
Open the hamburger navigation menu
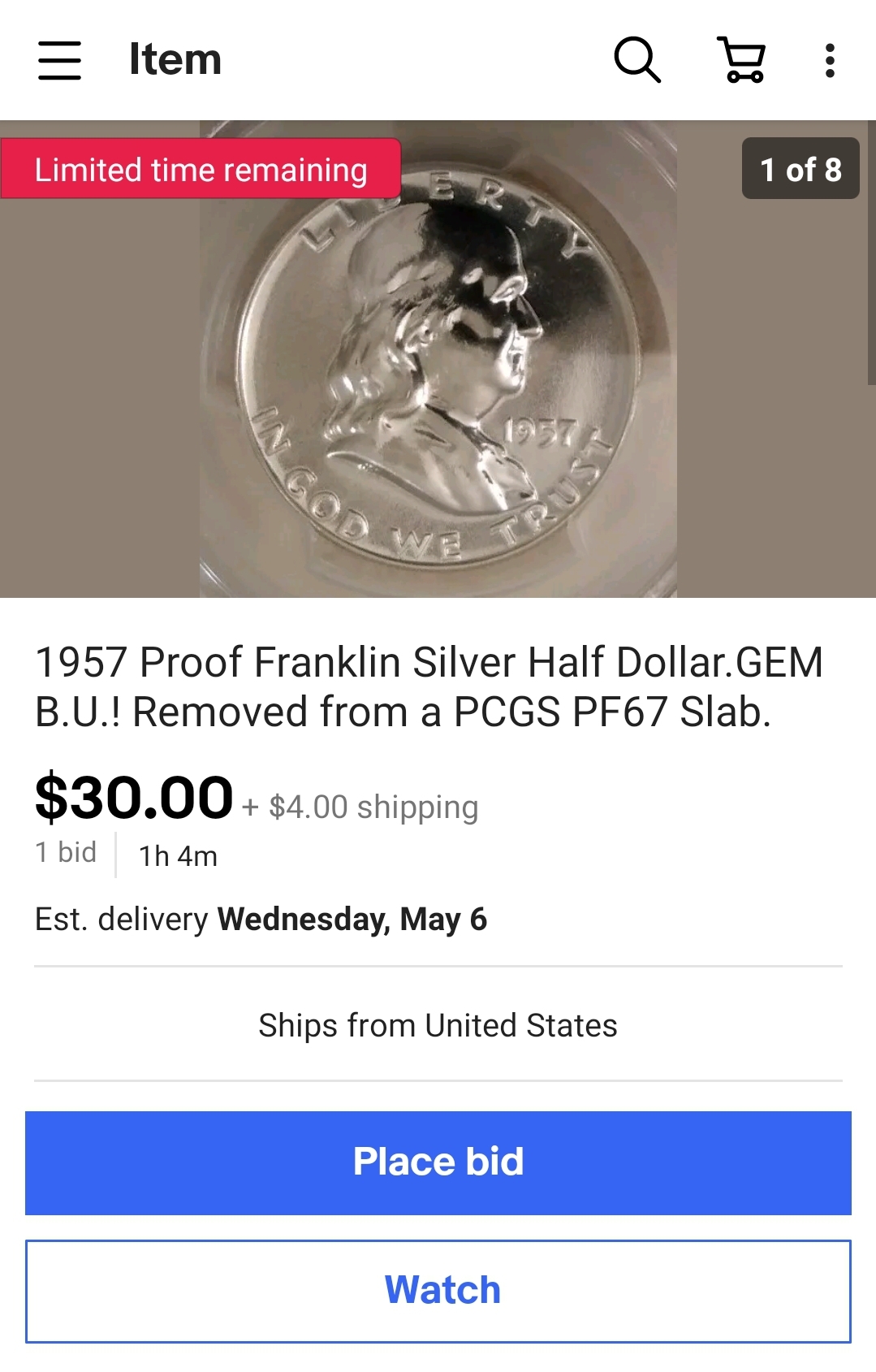click(59, 60)
